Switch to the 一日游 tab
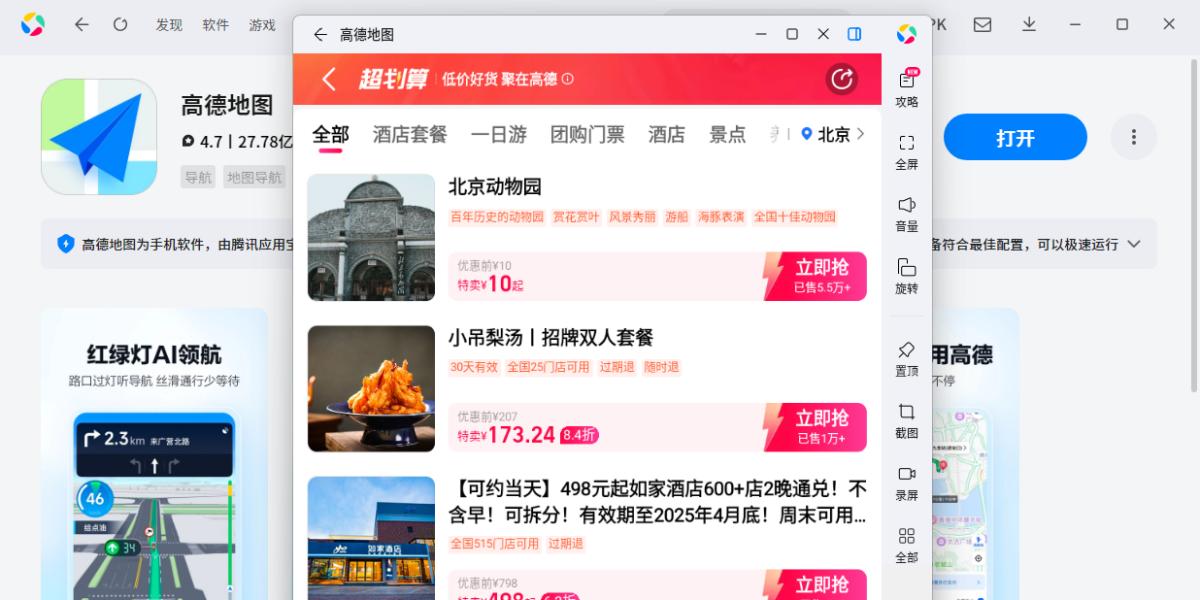1200x600 pixels. [498, 134]
